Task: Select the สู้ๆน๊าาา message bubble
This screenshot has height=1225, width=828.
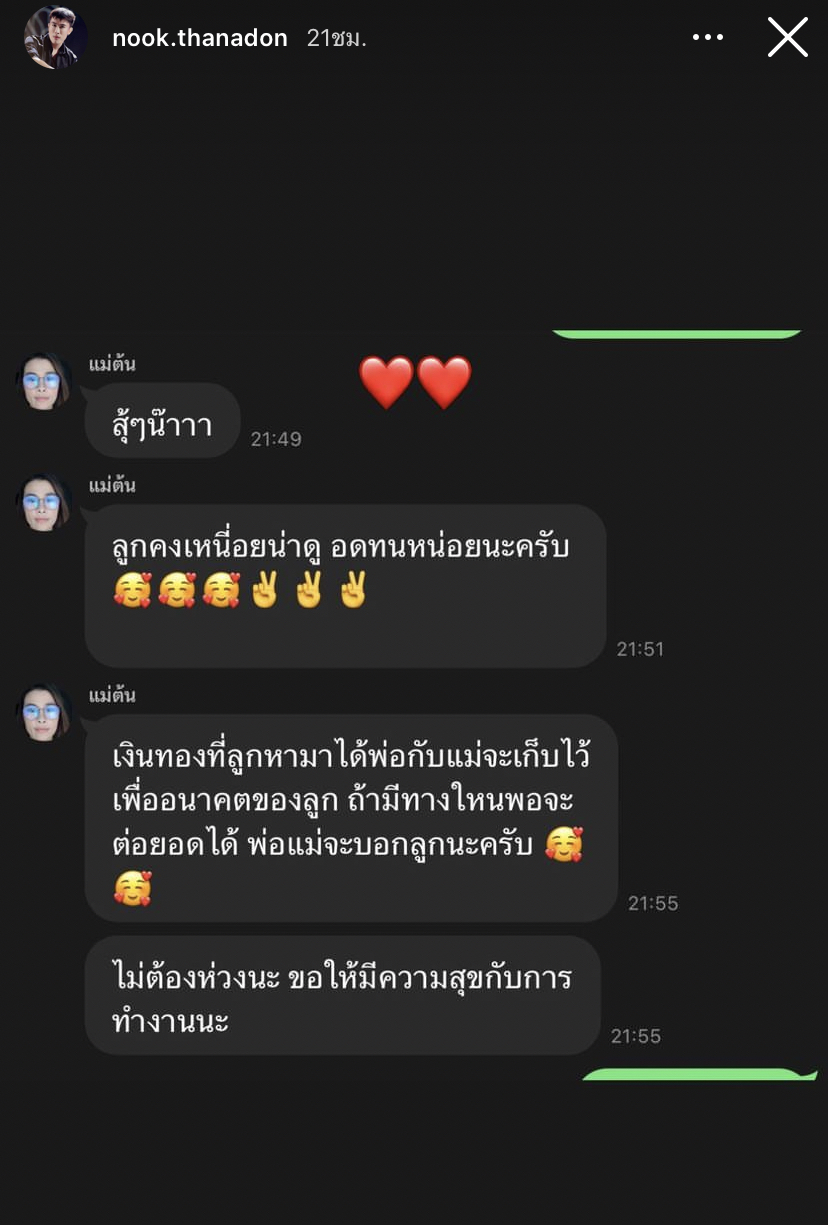Action: [160, 421]
